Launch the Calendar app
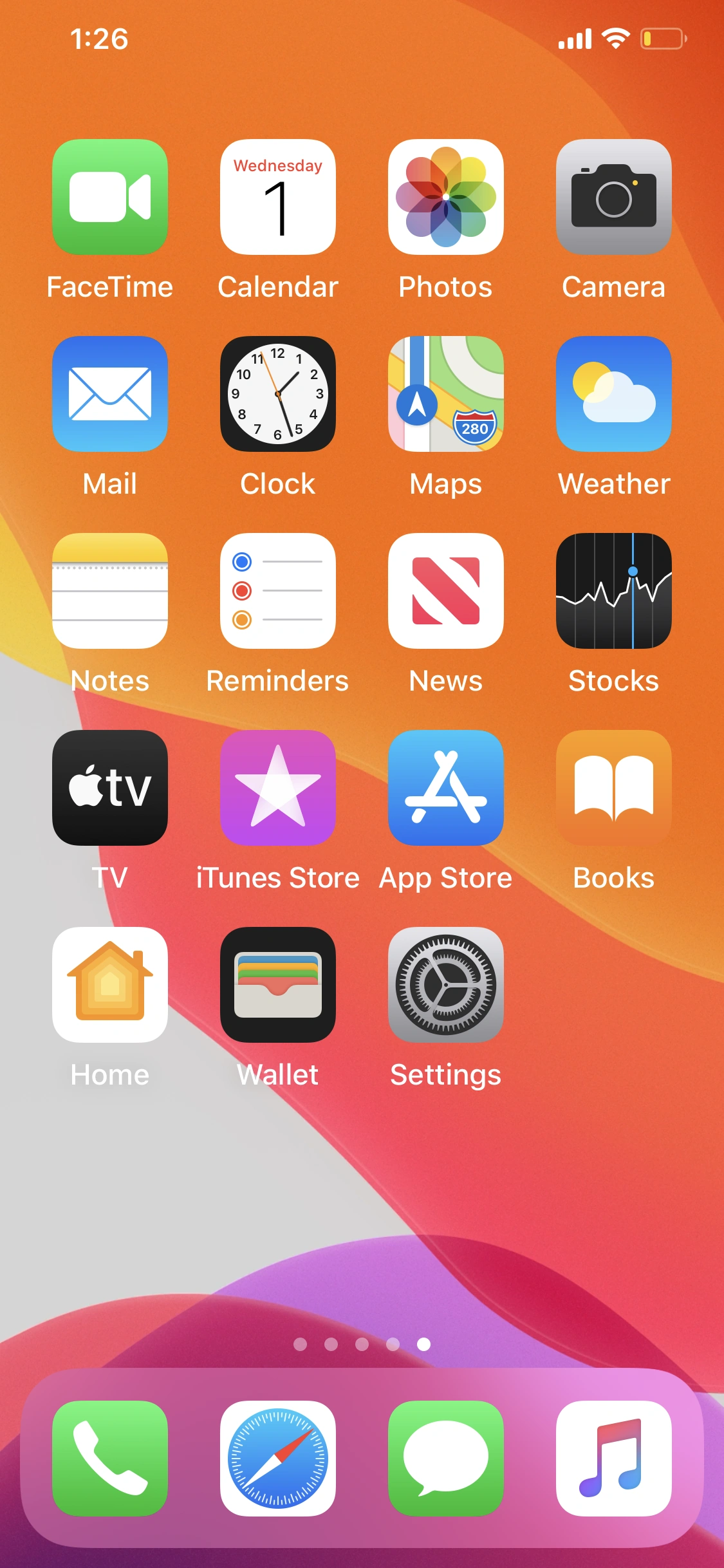This screenshot has width=724, height=1568. (278, 197)
